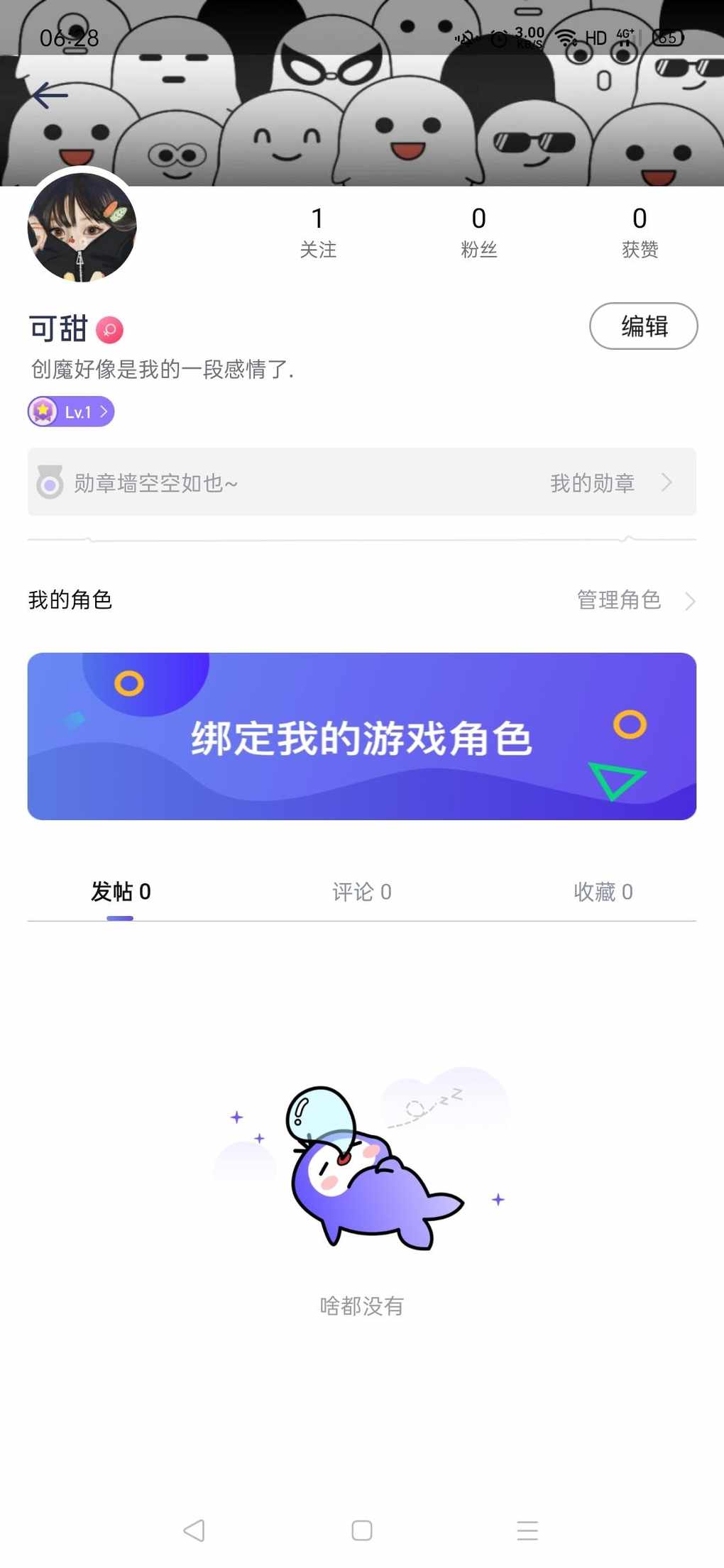Open the Lv.1 level badge
The width and height of the screenshot is (724, 1568).
click(71, 412)
